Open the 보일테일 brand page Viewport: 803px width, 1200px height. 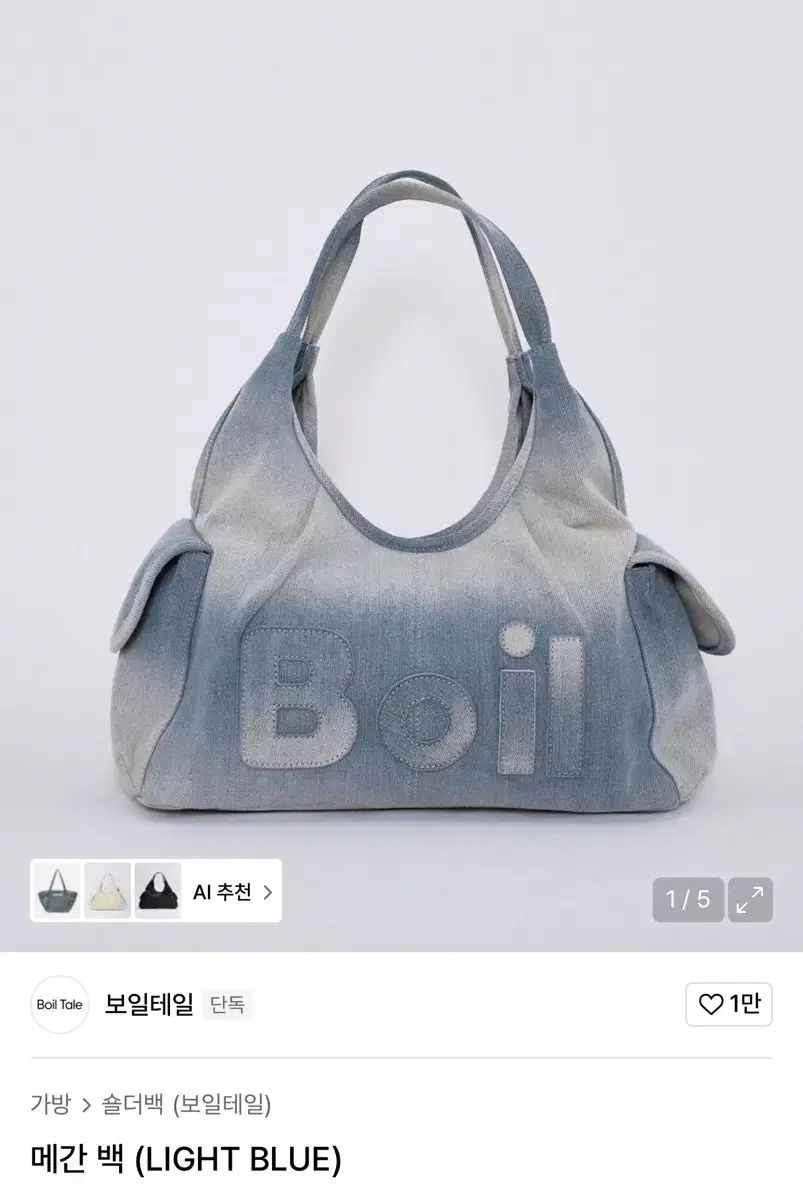point(149,1004)
